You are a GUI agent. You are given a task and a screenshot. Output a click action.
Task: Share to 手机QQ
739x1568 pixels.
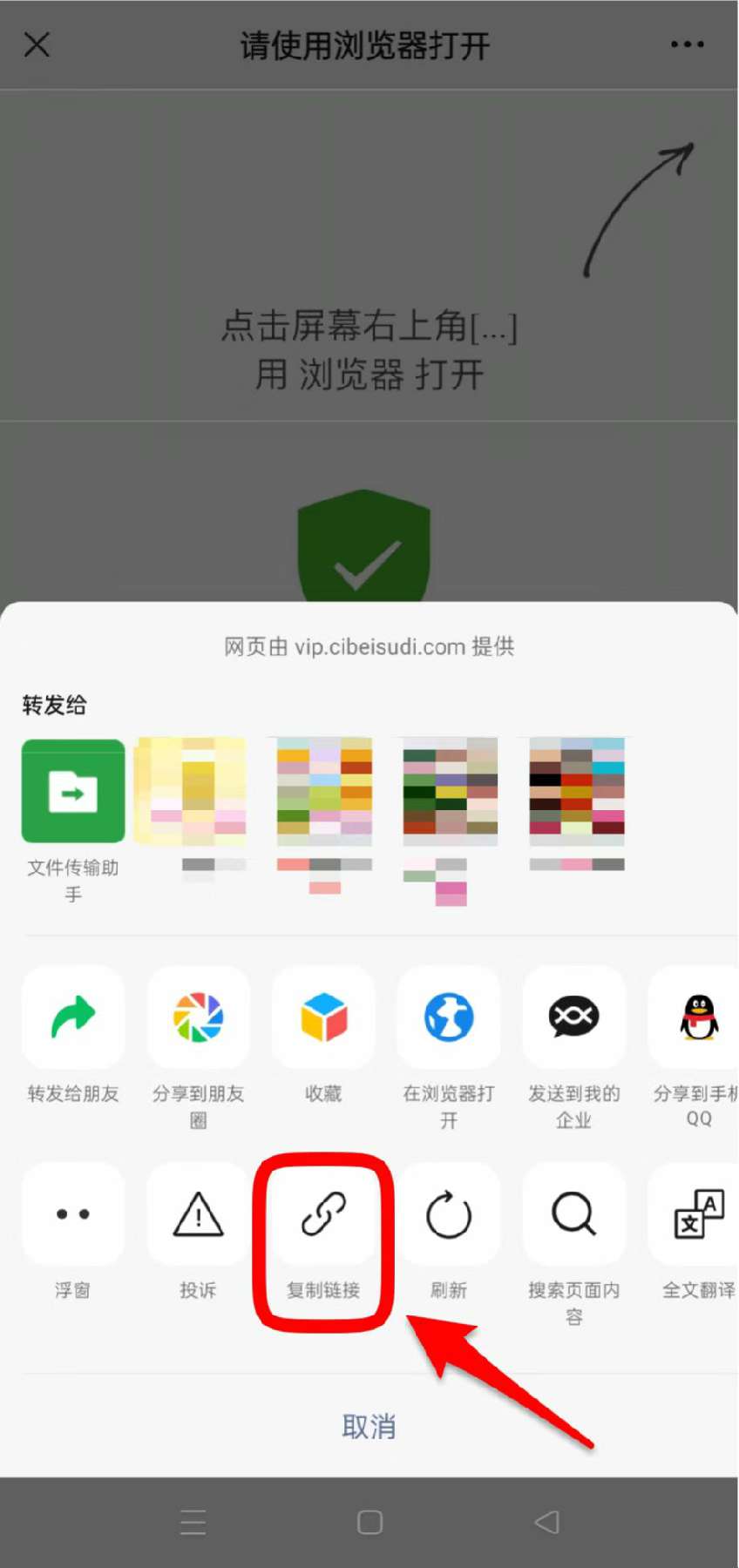coord(698,1017)
